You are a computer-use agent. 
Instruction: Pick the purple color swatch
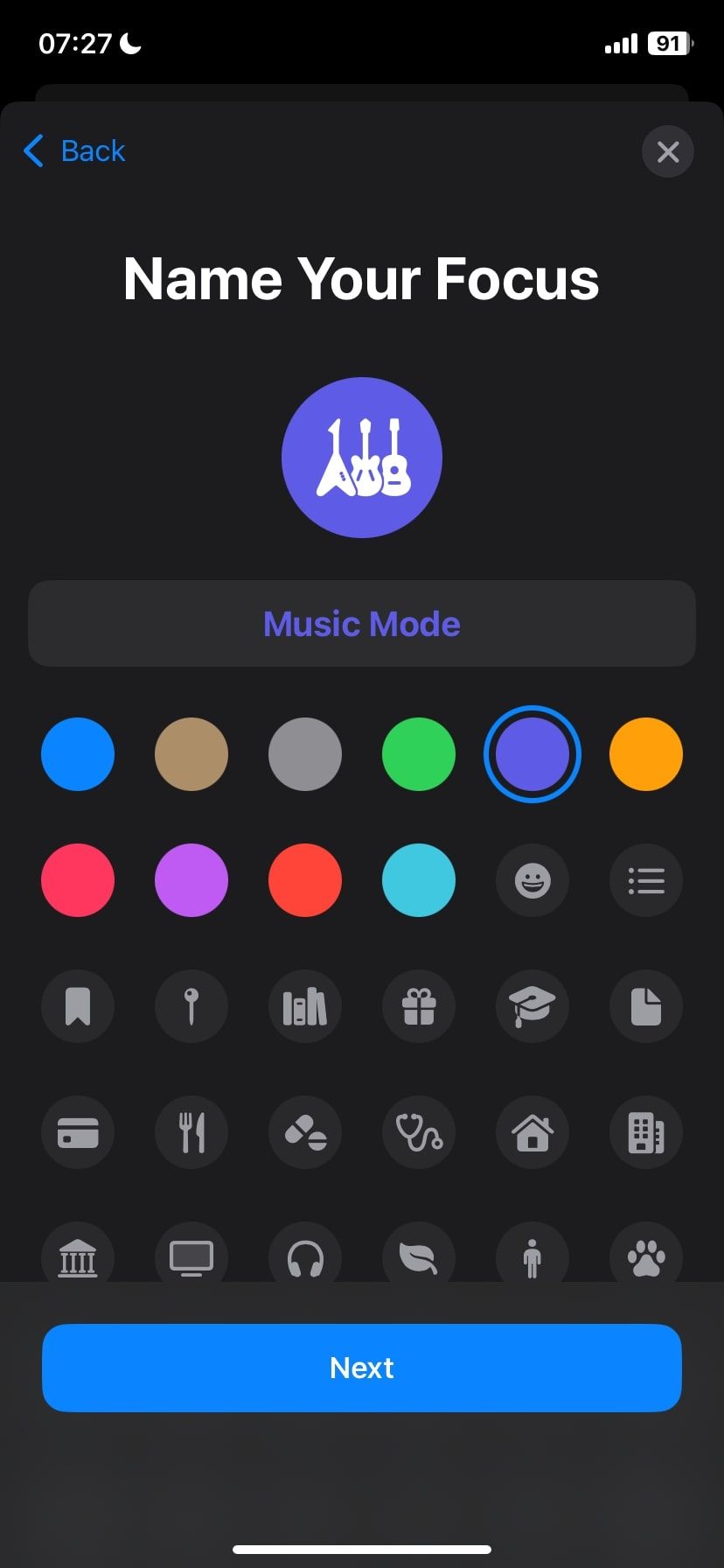coord(191,880)
